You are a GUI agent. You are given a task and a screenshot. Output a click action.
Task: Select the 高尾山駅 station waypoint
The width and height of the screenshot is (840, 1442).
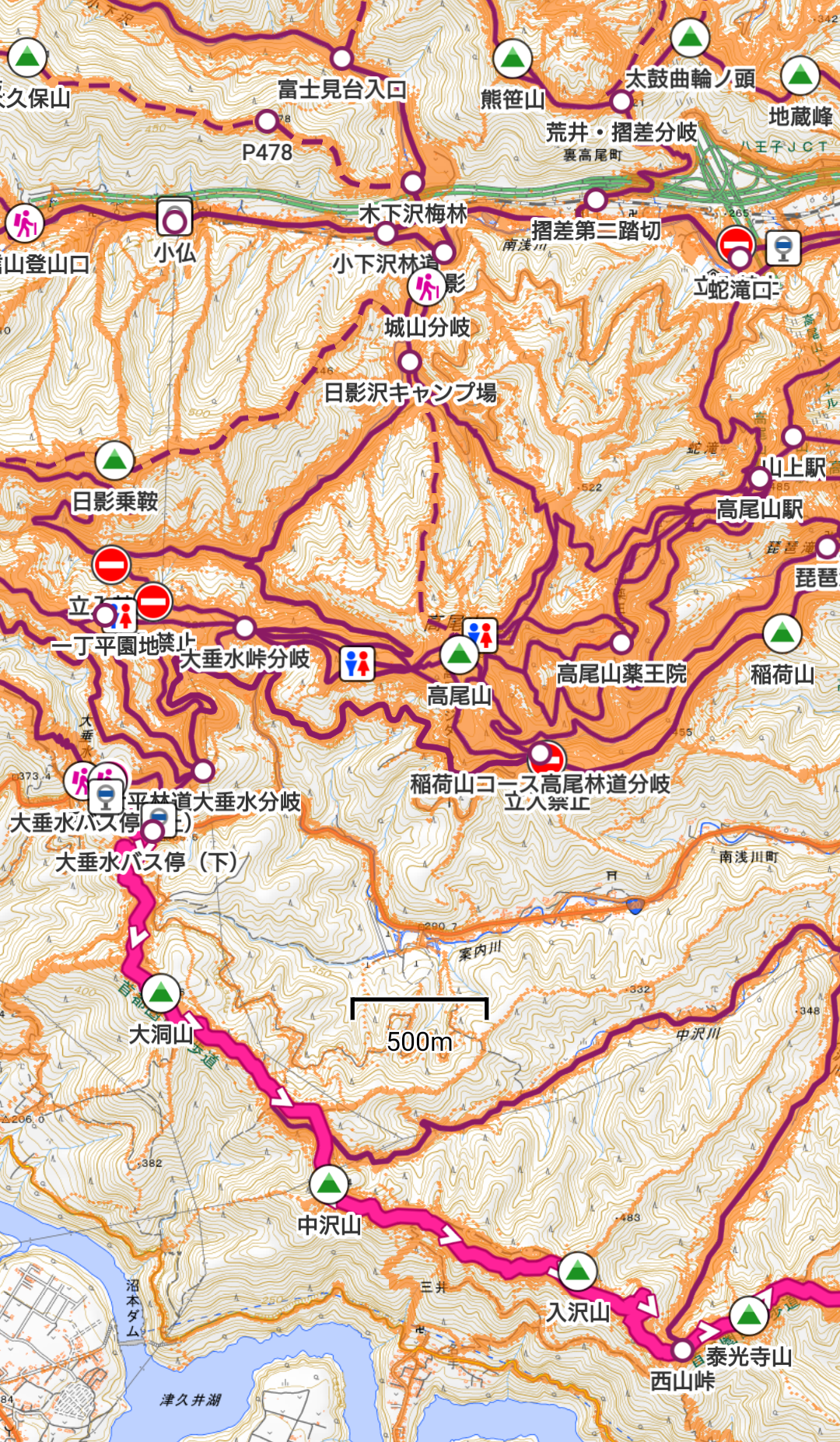(x=759, y=478)
